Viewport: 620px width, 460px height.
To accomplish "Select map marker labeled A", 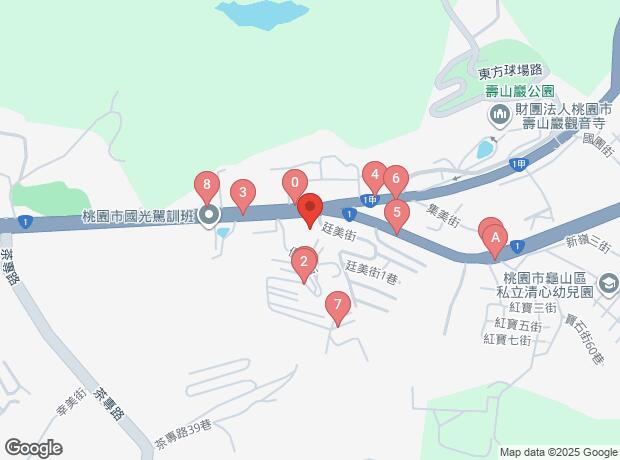I will point(495,239).
